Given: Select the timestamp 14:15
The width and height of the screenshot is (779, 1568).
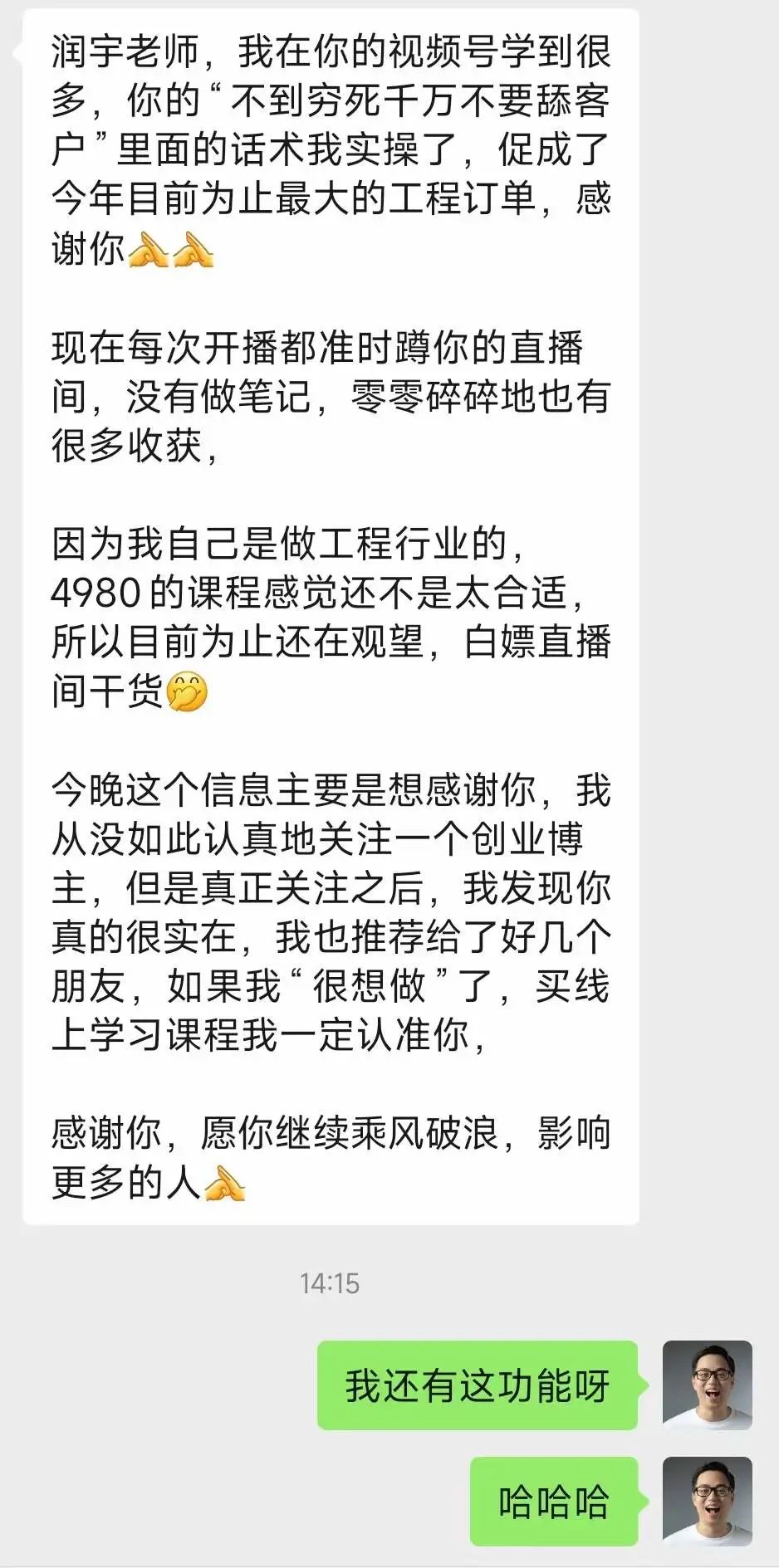Looking at the screenshot, I should click(x=329, y=1282).
